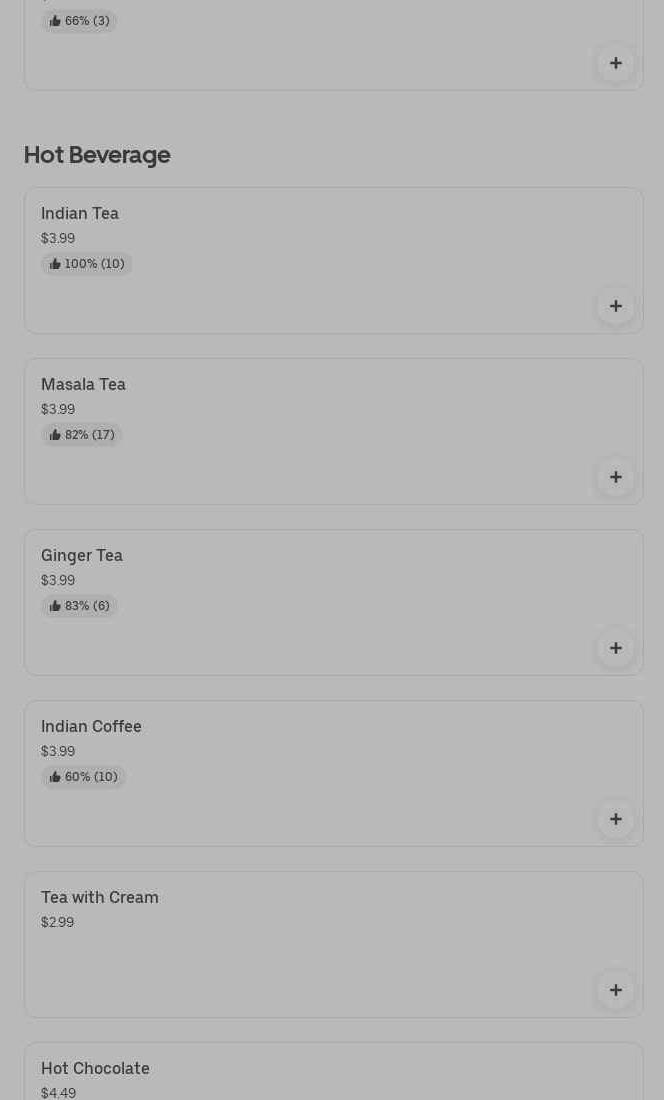View the Hot Chocolate item
The image size is (664, 1100).
coord(300,1075)
